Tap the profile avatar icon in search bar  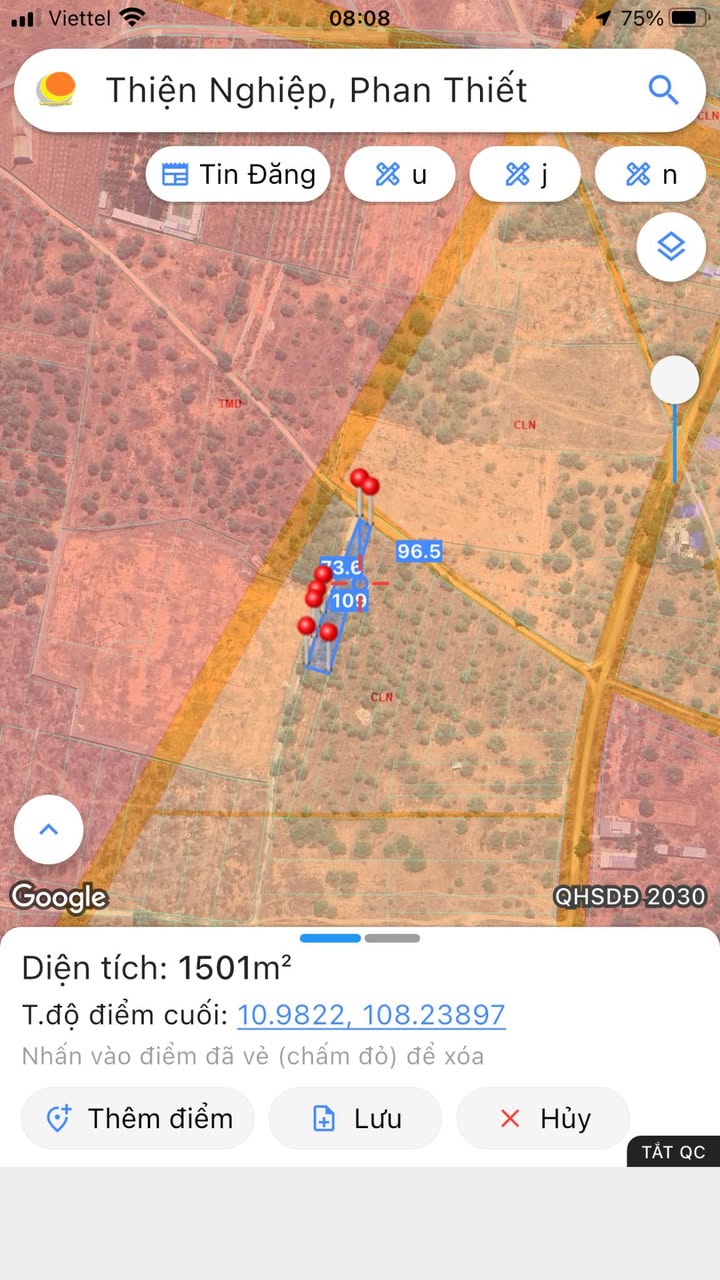57,90
